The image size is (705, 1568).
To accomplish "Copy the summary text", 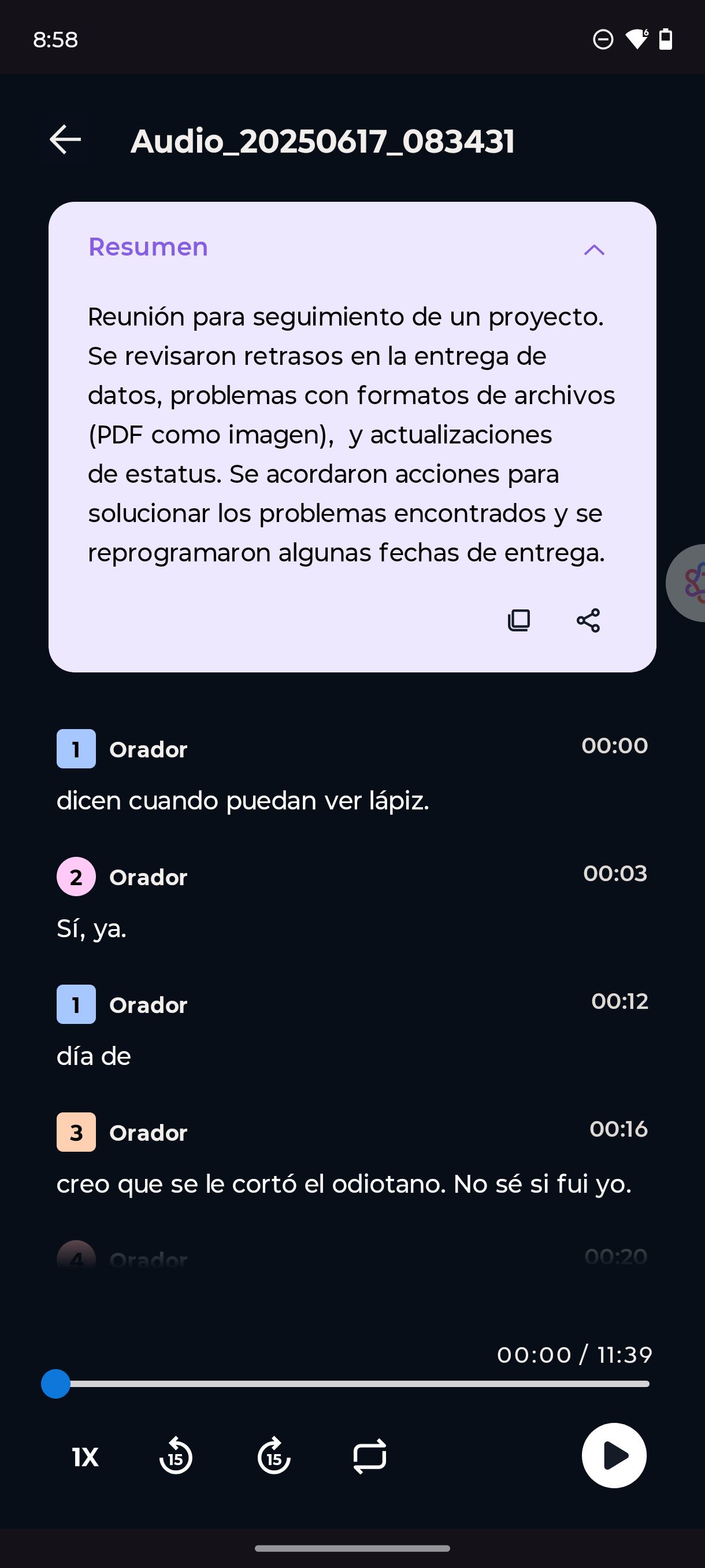I will [519, 620].
